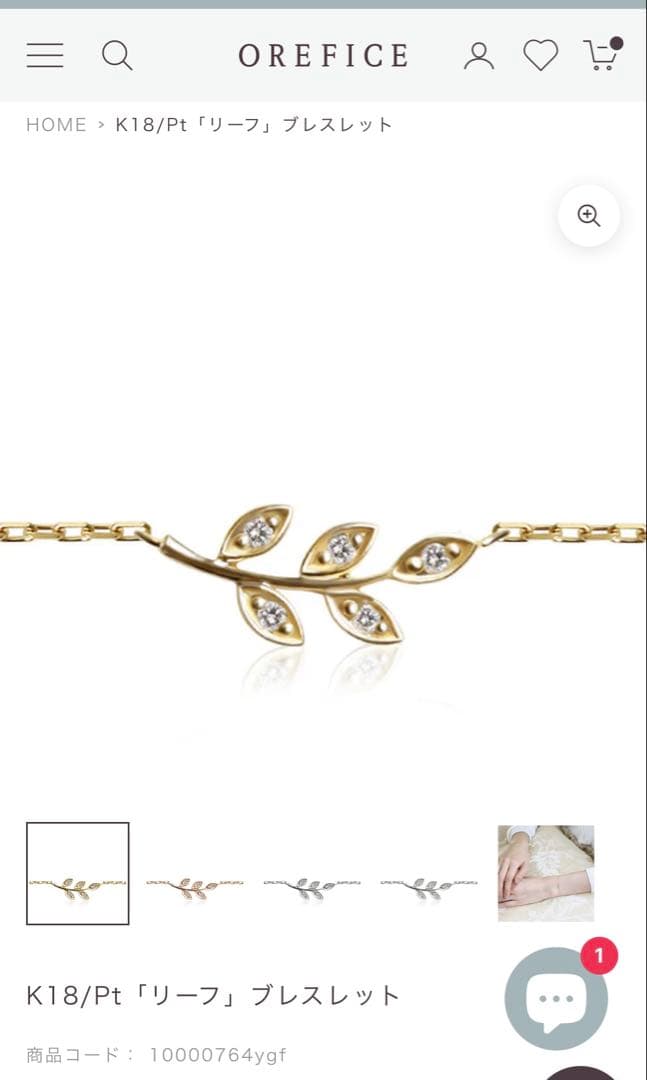Screen dimensions: 647x1080
Task: Go to the HOME breadcrumb link
Action: (56, 125)
